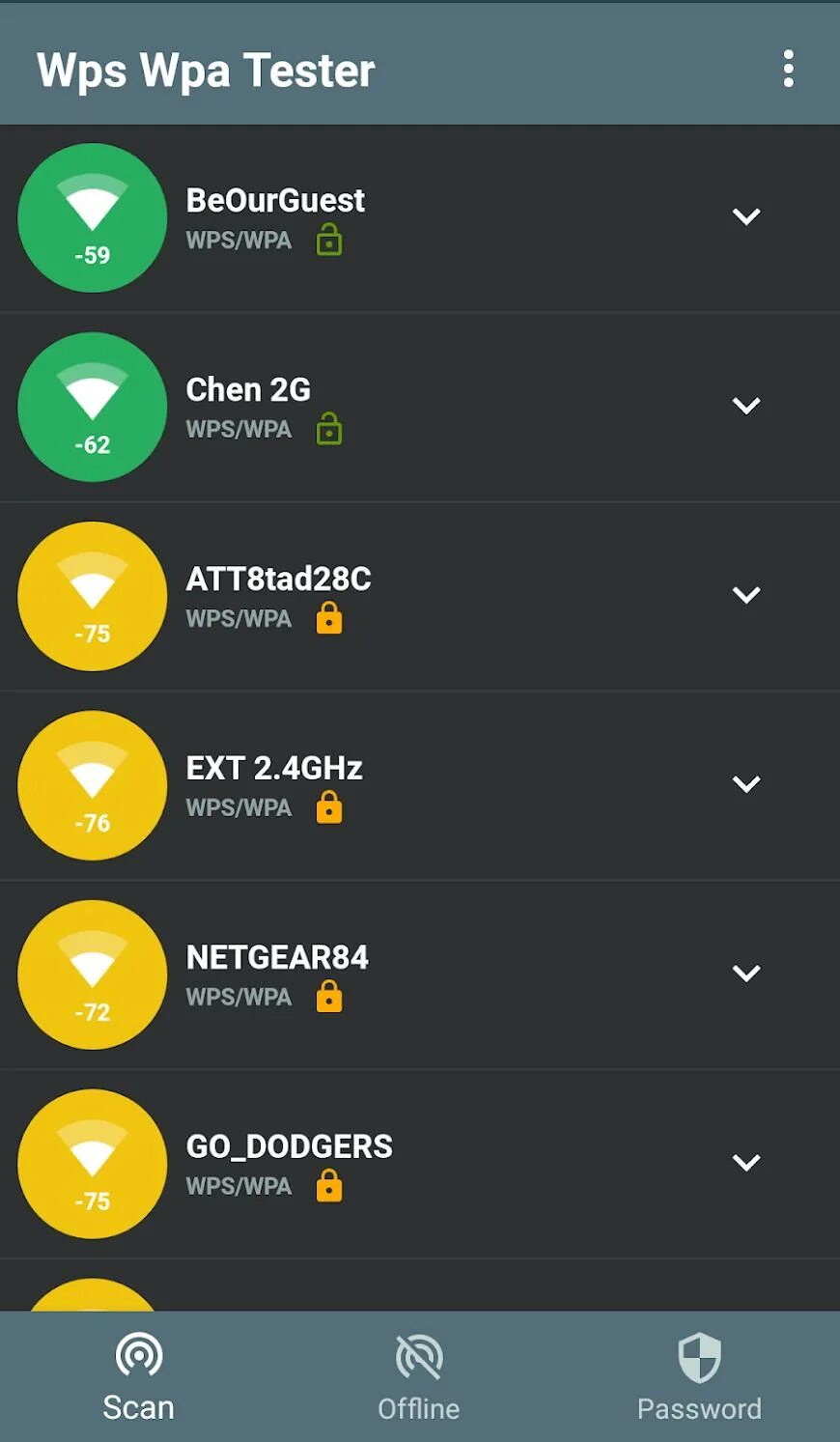Tap the signal icon for GO_DODGERS
This screenshot has height=1442, width=840.
(92, 1164)
